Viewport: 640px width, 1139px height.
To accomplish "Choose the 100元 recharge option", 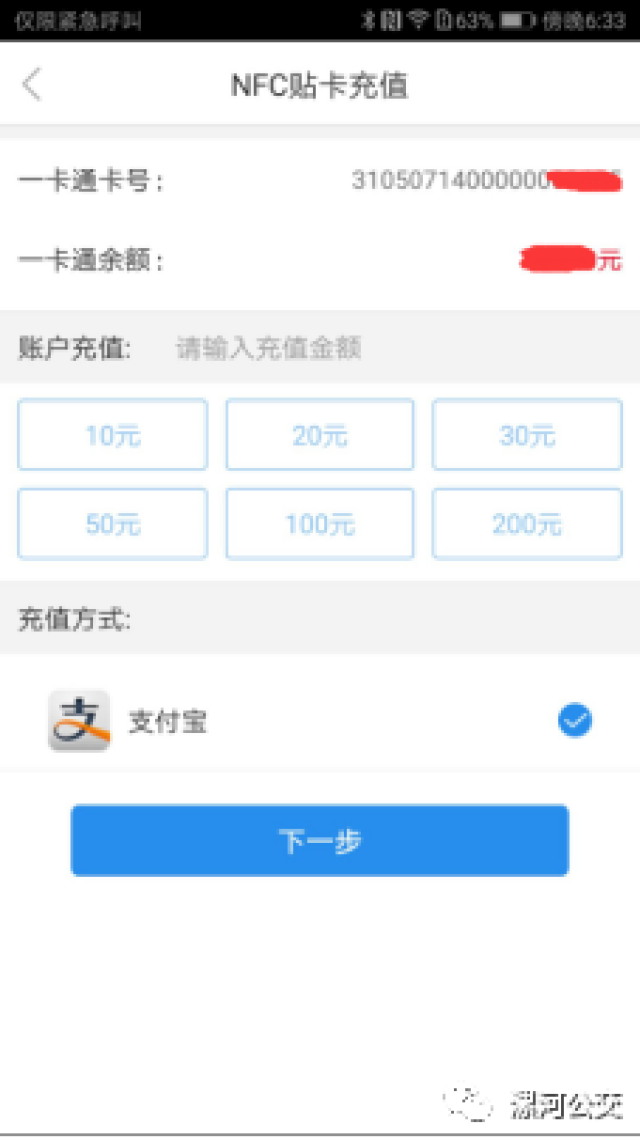I will pyautogui.click(x=319, y=523).
